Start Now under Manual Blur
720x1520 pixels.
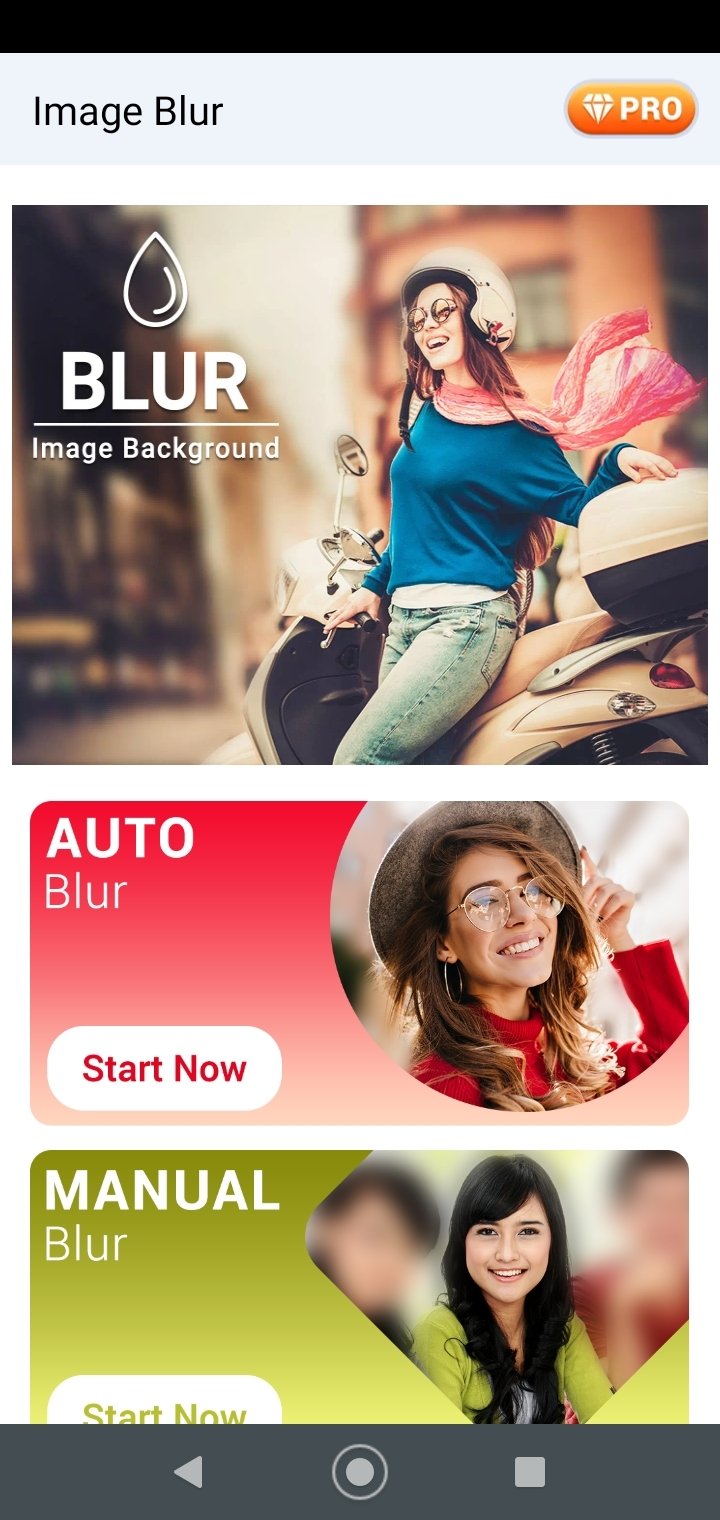(x=164, y=1405)
